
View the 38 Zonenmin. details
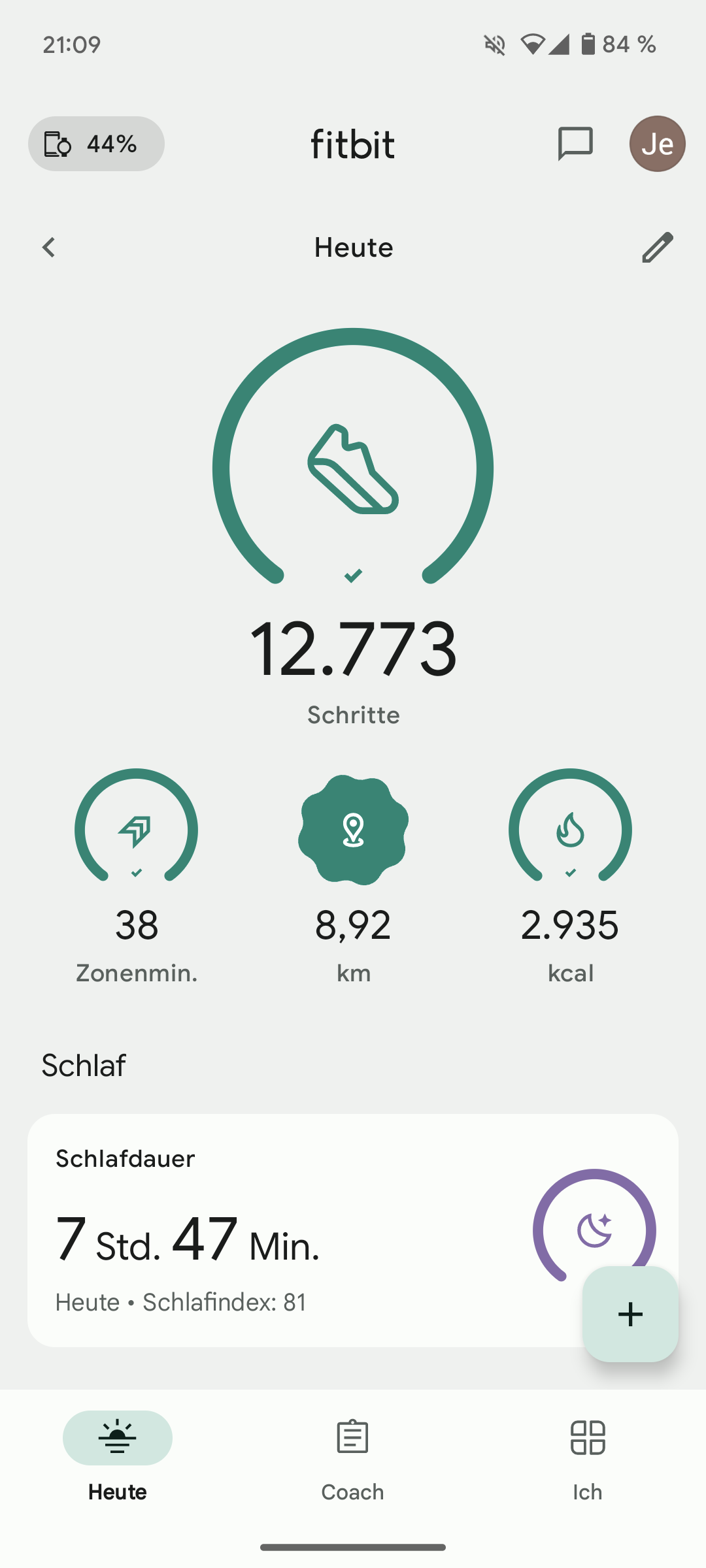point(137,877)
